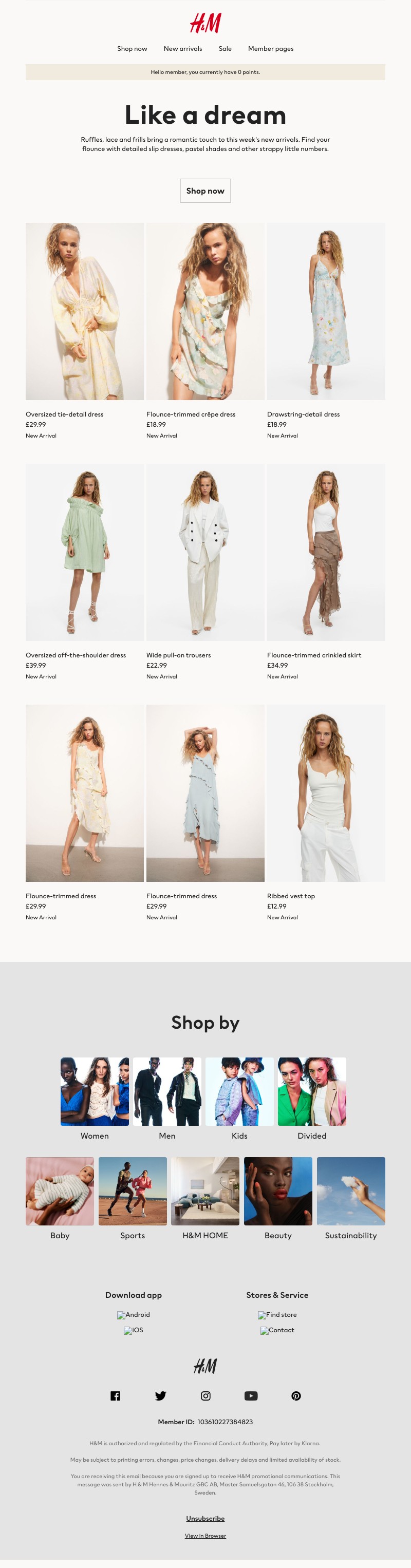This screenshot has width=411, height=1568.
Task: View this email in browser
Action: coord(205,1536)
